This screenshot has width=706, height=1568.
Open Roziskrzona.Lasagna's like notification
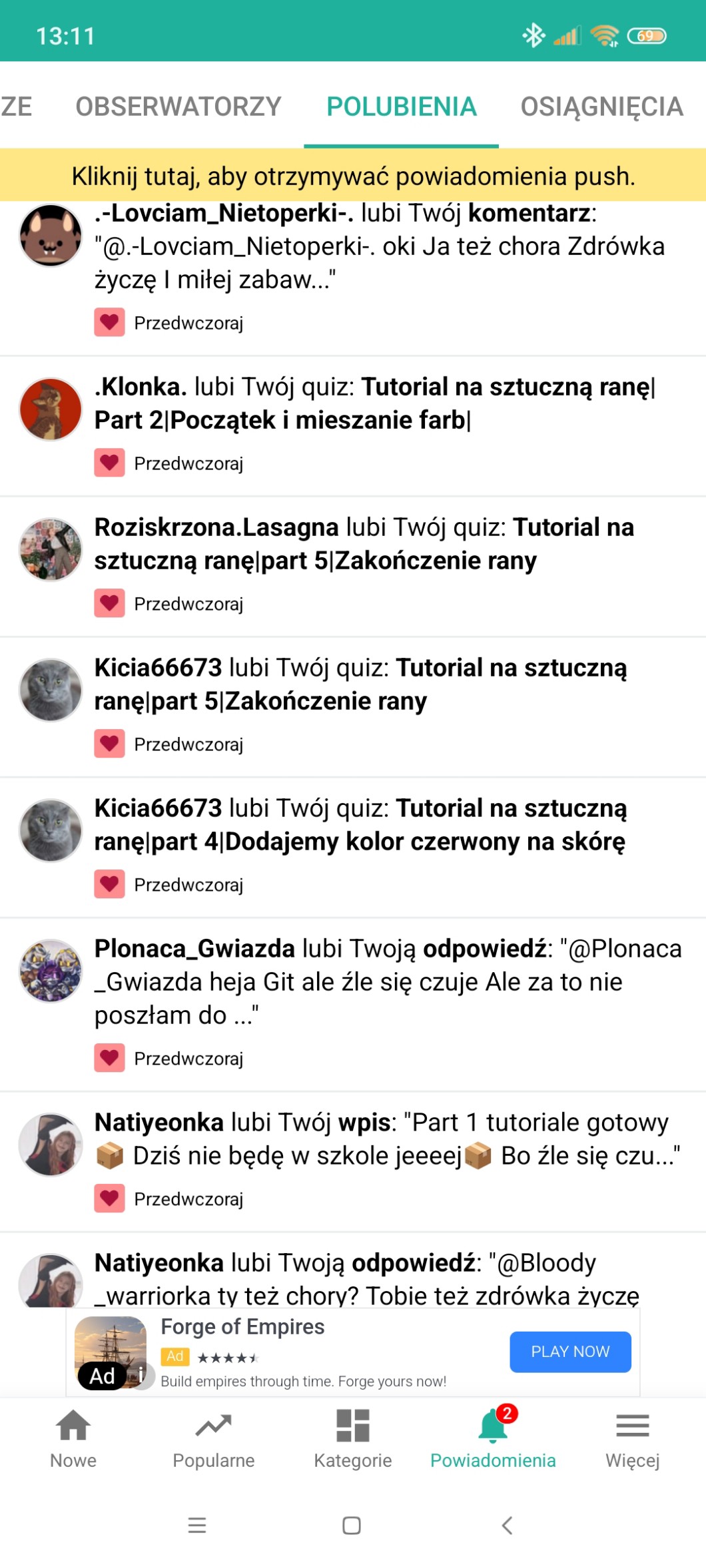(353, 567)
